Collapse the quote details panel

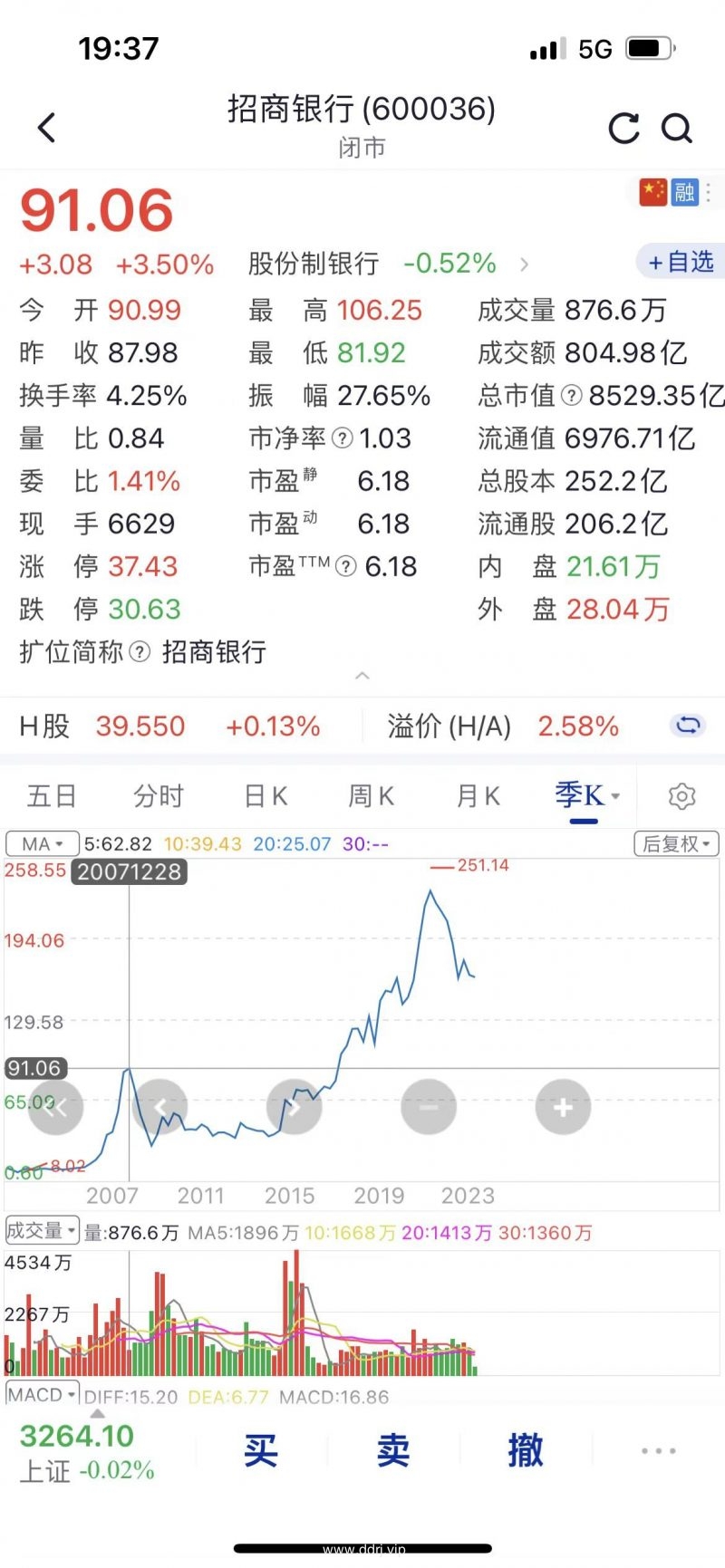[362, 676]
